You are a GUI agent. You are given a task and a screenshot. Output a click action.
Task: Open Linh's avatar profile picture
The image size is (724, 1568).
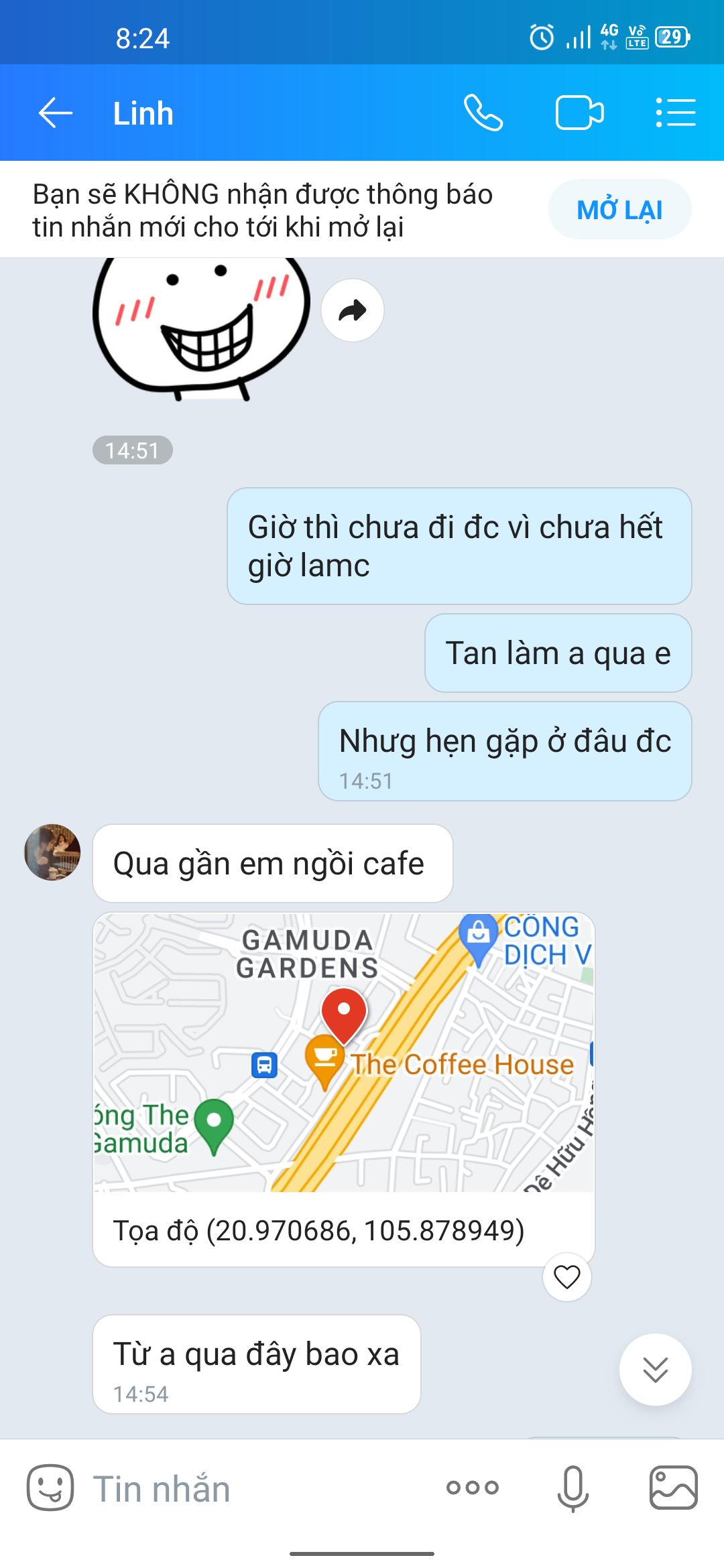coord(52,852)
